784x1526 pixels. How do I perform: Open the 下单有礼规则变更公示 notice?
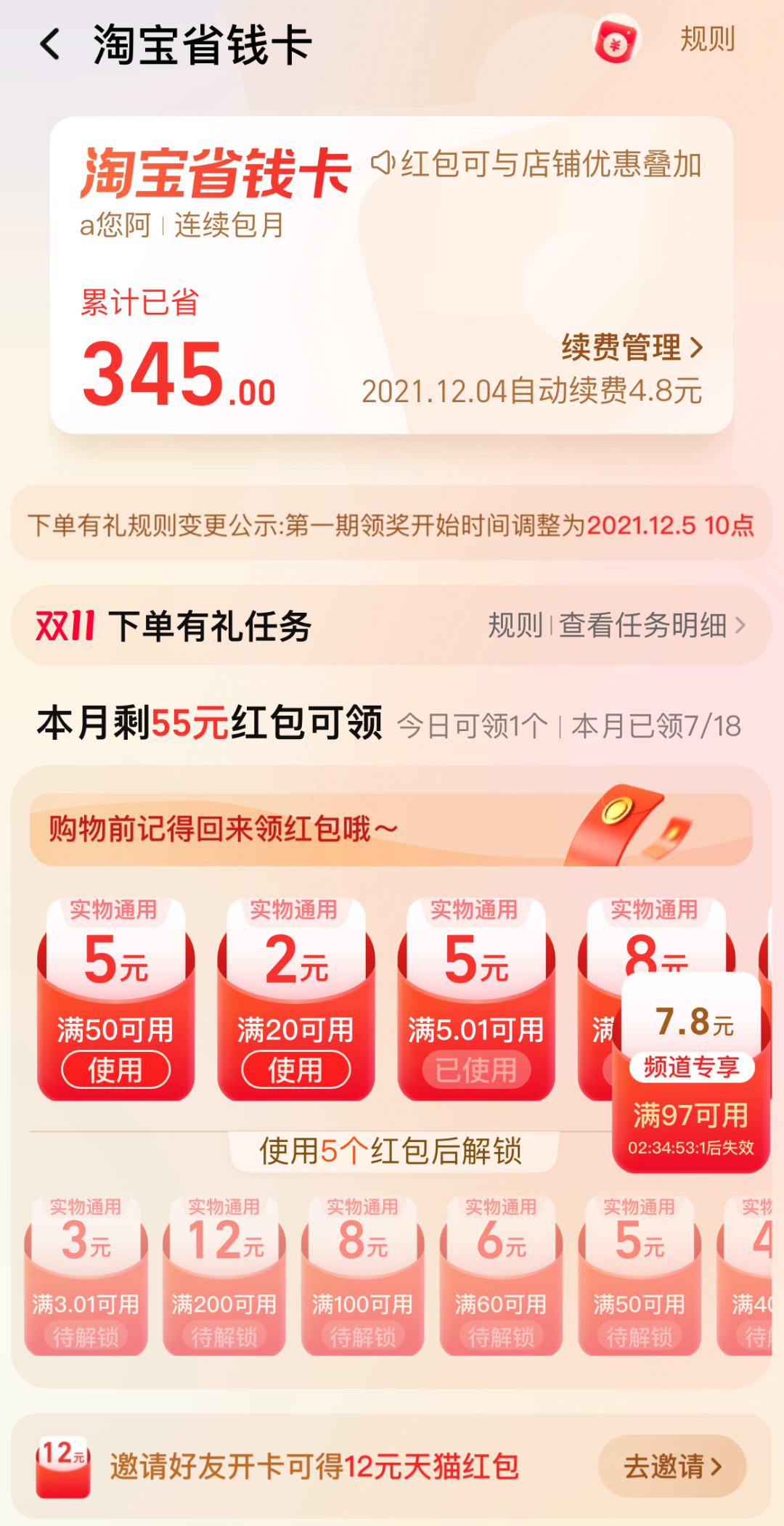(x=391, y=524)
